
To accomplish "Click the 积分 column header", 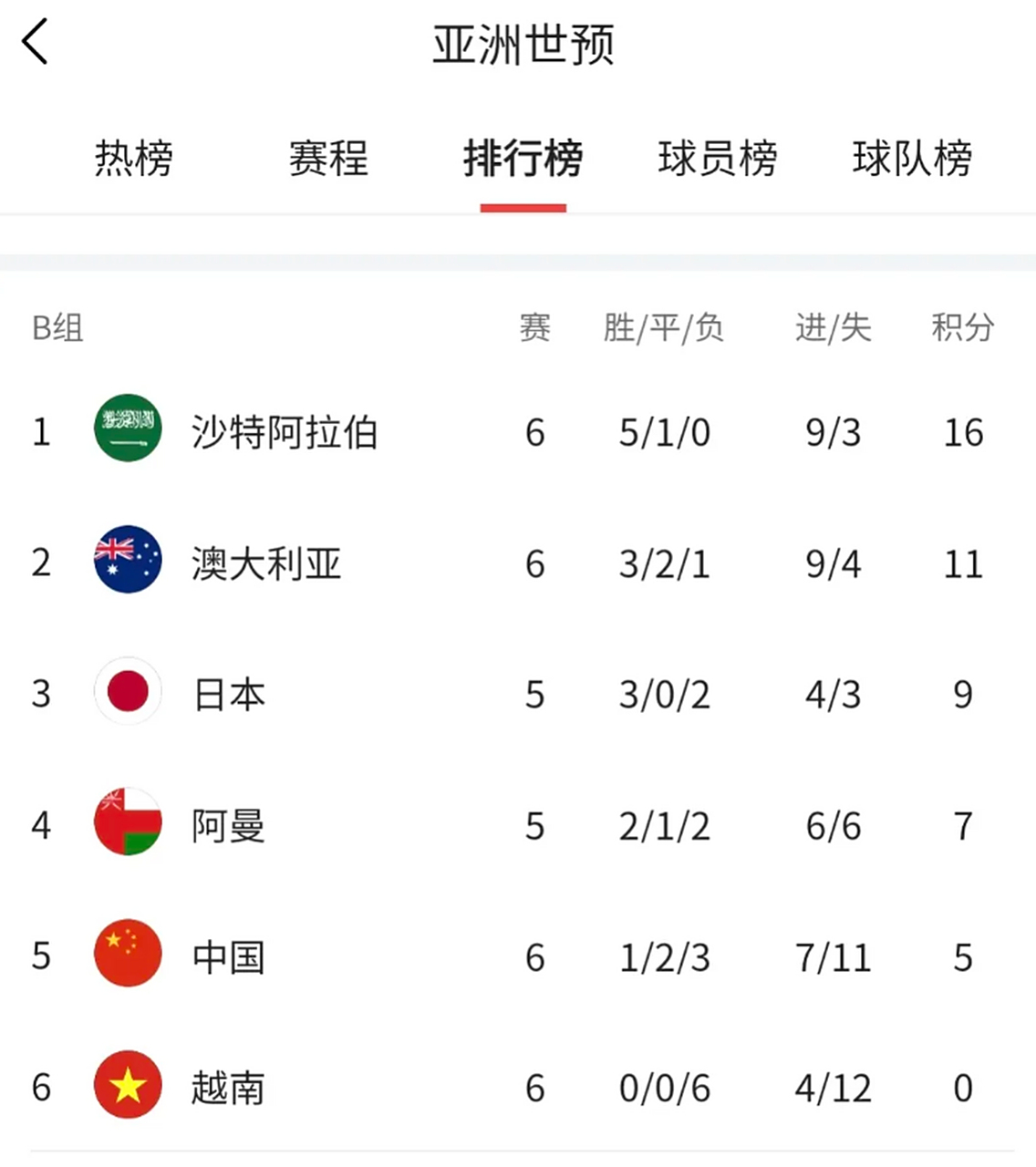I will coord(962,329).
